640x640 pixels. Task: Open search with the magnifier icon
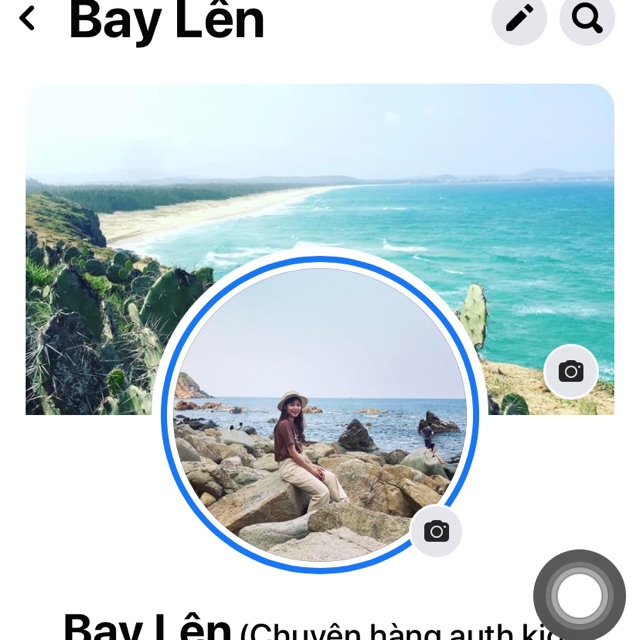pos(587,18)
